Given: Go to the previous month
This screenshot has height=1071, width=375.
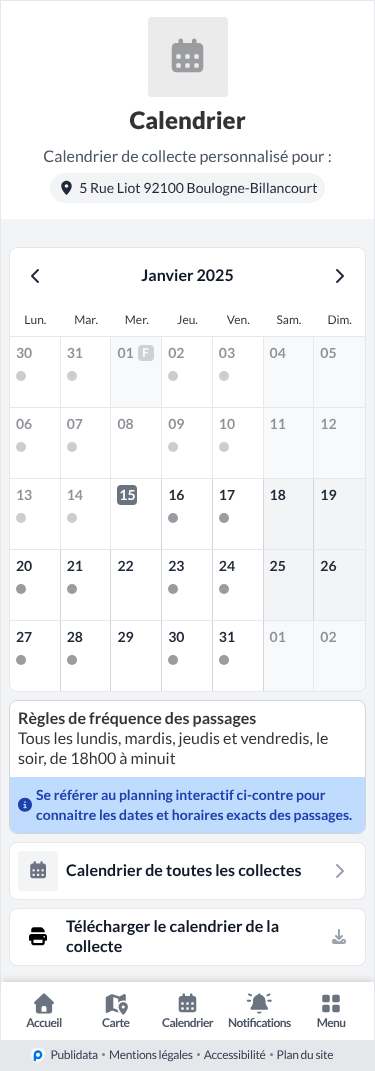Looking at the screenshot, I should click(36, 276).
